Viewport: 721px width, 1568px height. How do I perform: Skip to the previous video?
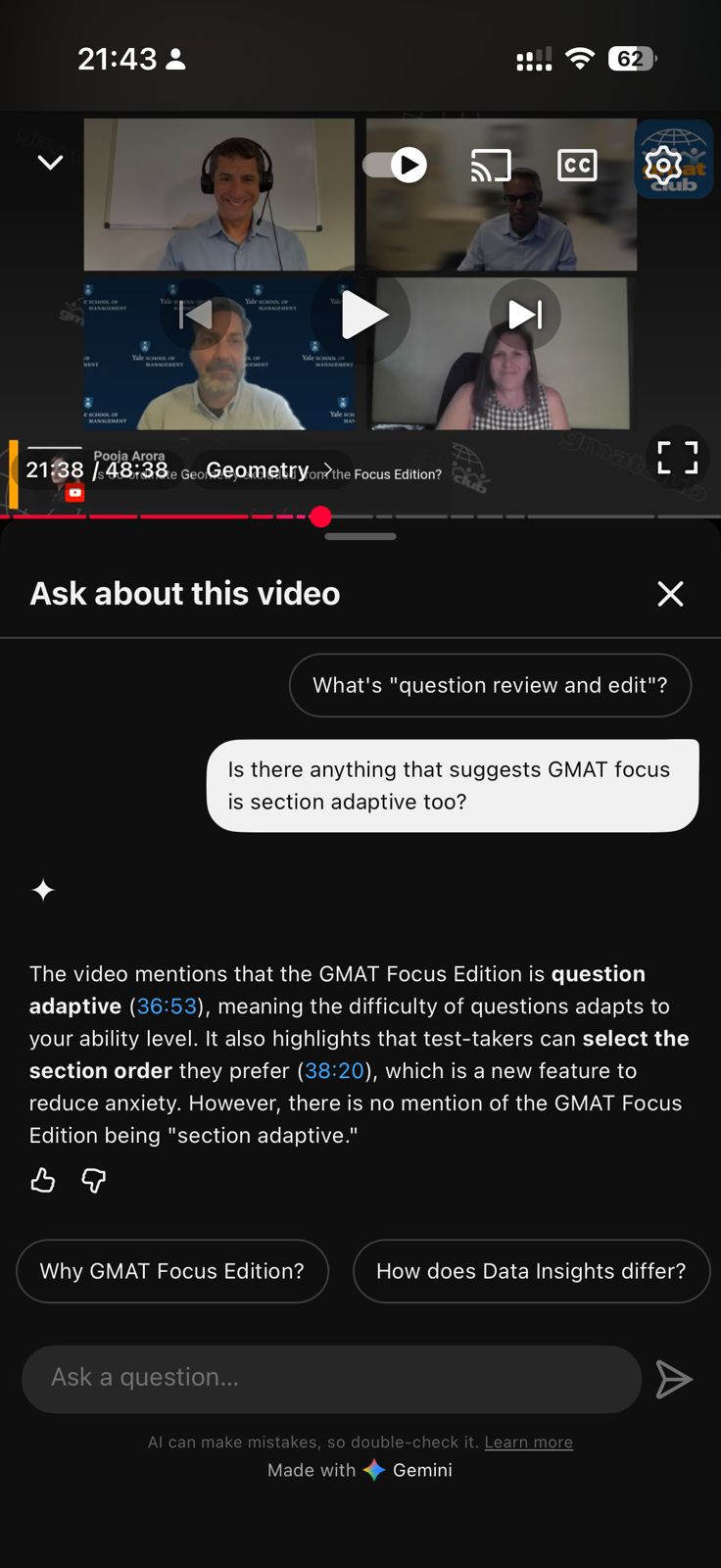tap(196, 315)
